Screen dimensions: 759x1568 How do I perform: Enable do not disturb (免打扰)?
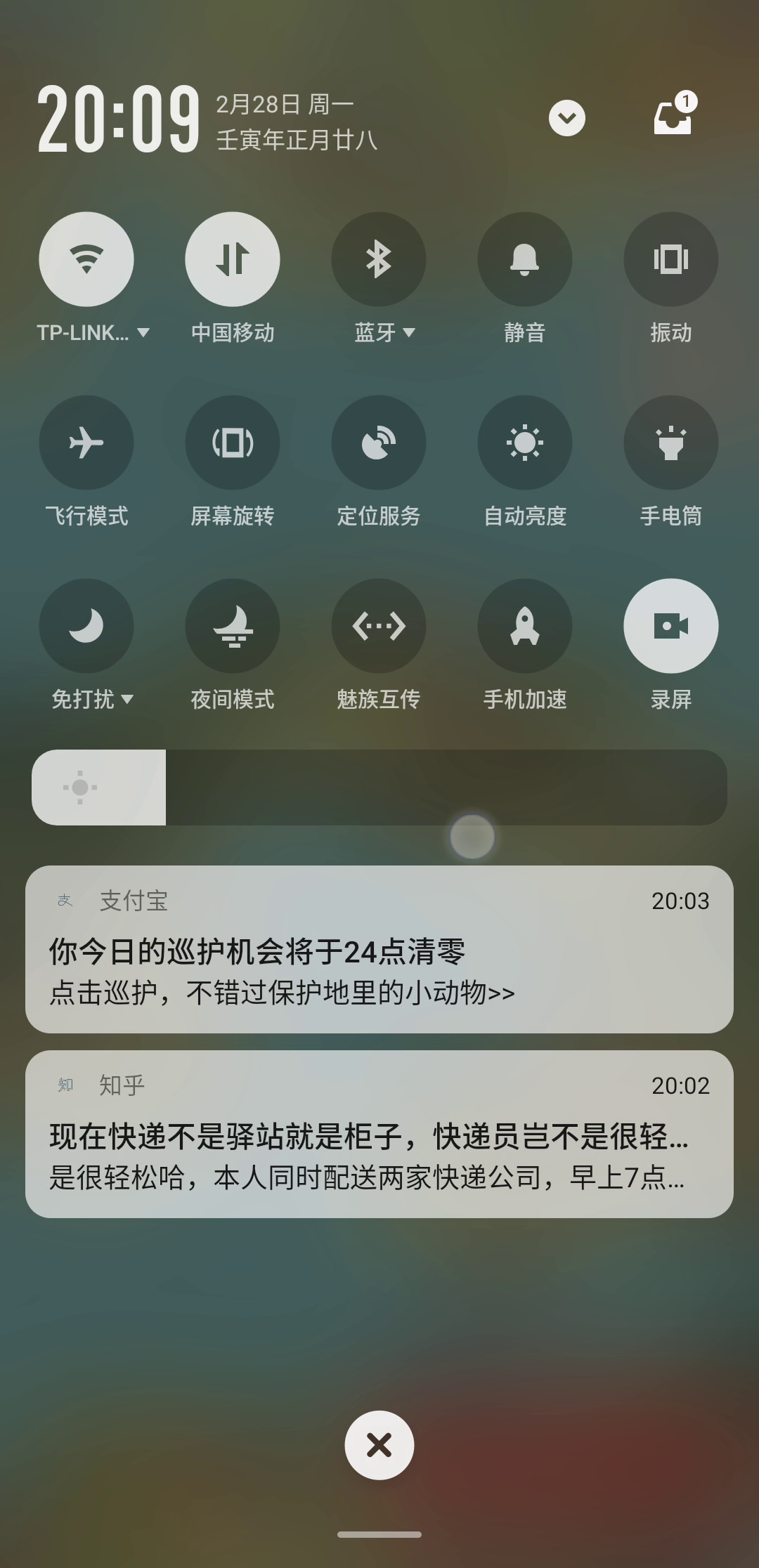[86, 626]
